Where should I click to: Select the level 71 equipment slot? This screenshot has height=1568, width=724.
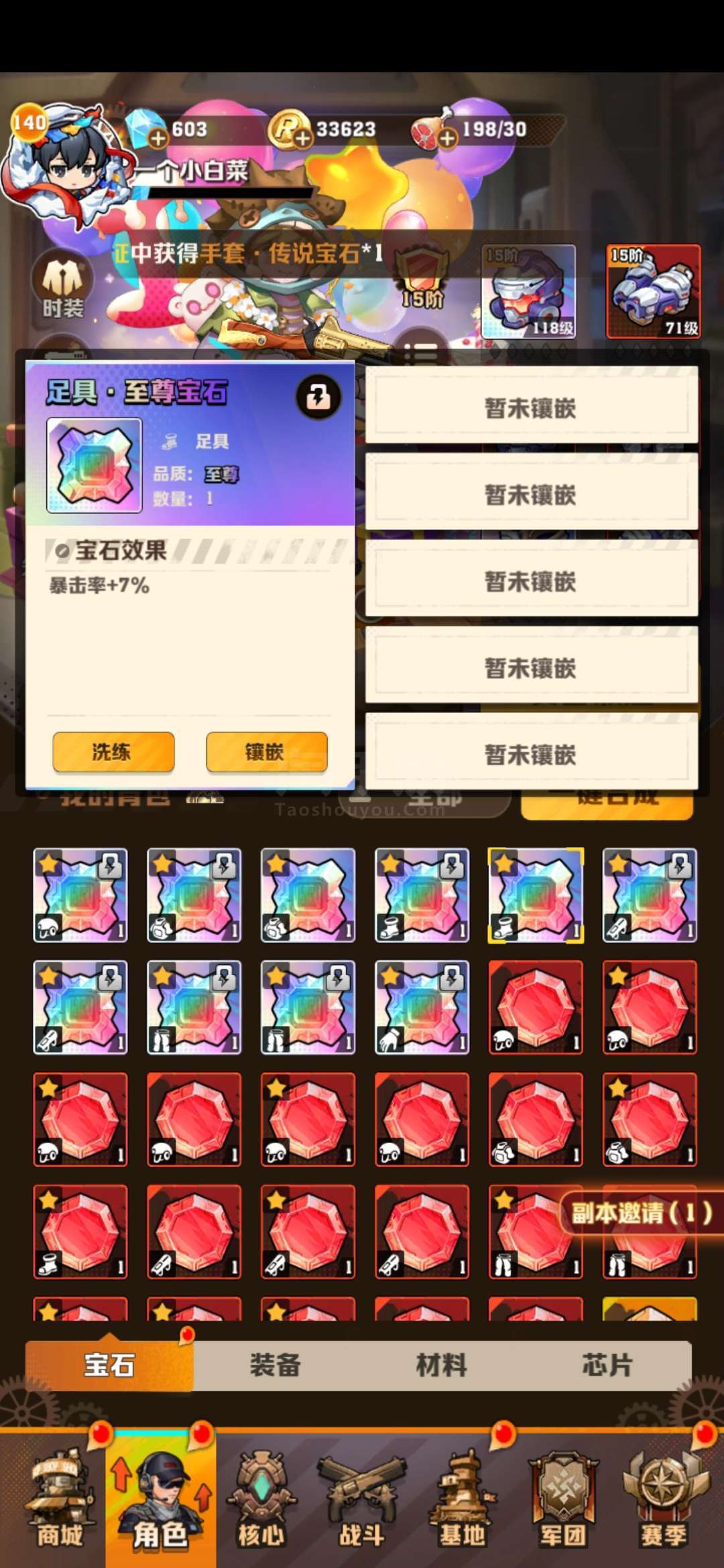654,291
